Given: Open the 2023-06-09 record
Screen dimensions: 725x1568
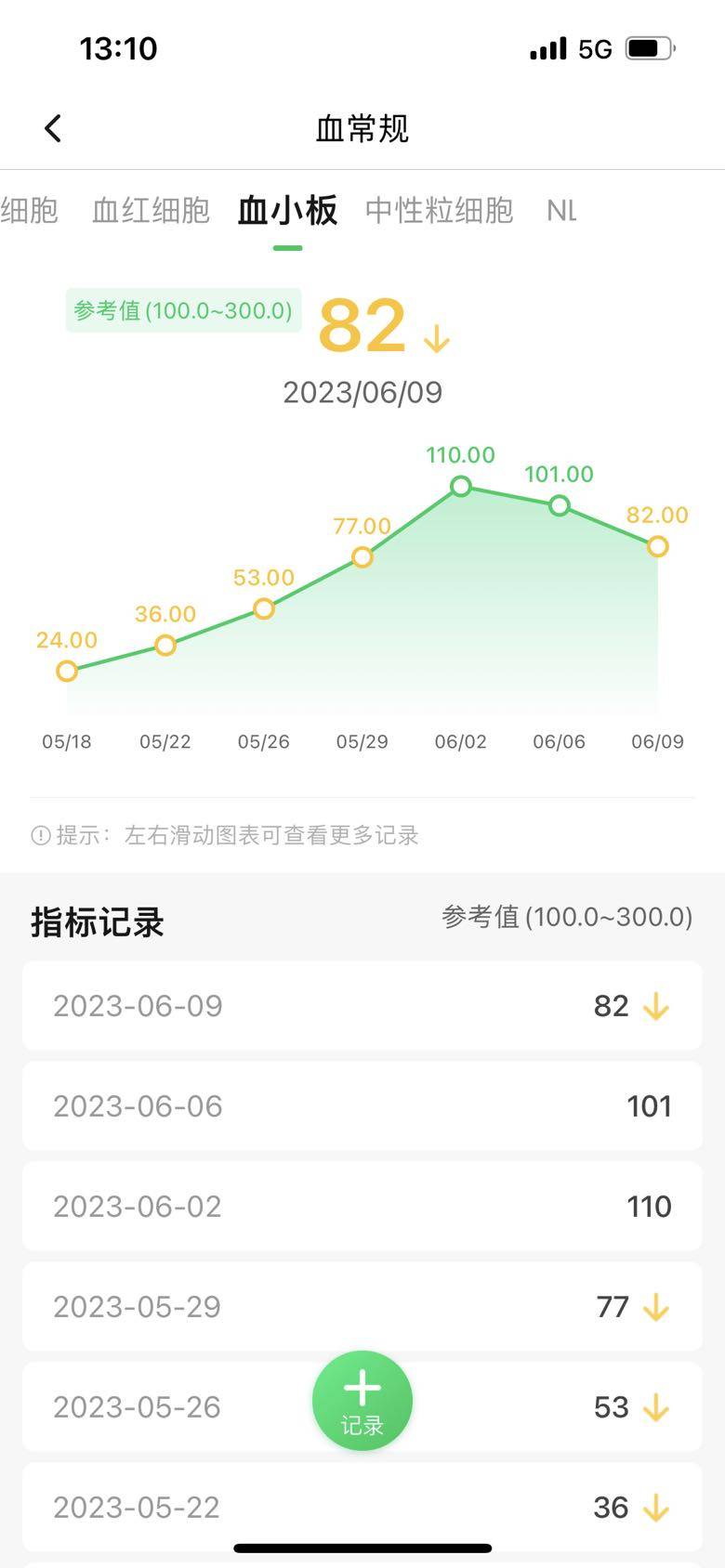Looking at the screenshot, I should [x=362, y=1006].
